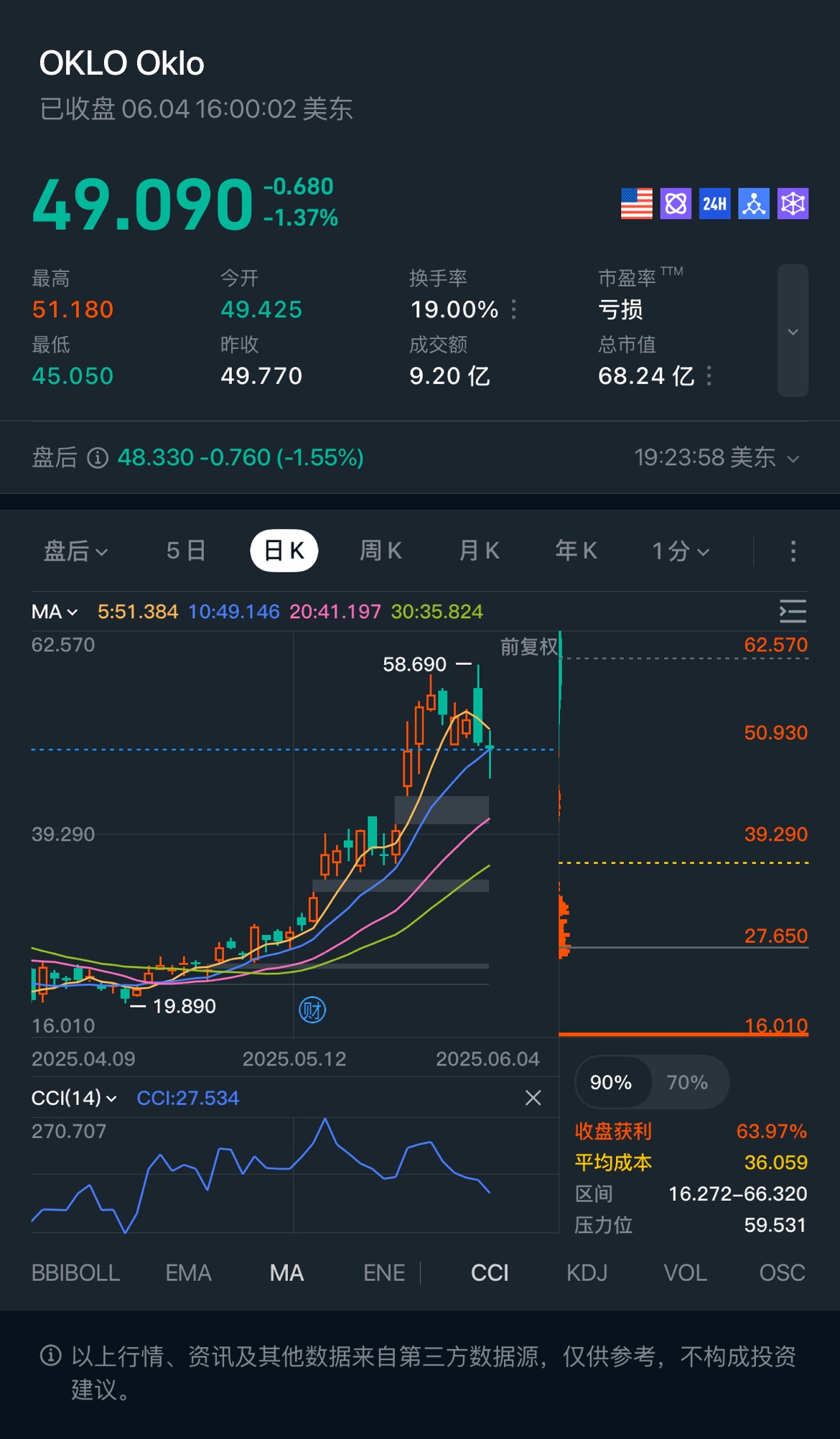
Task: Switch chart to 5日 view
Action: click(x=186, y=551)
